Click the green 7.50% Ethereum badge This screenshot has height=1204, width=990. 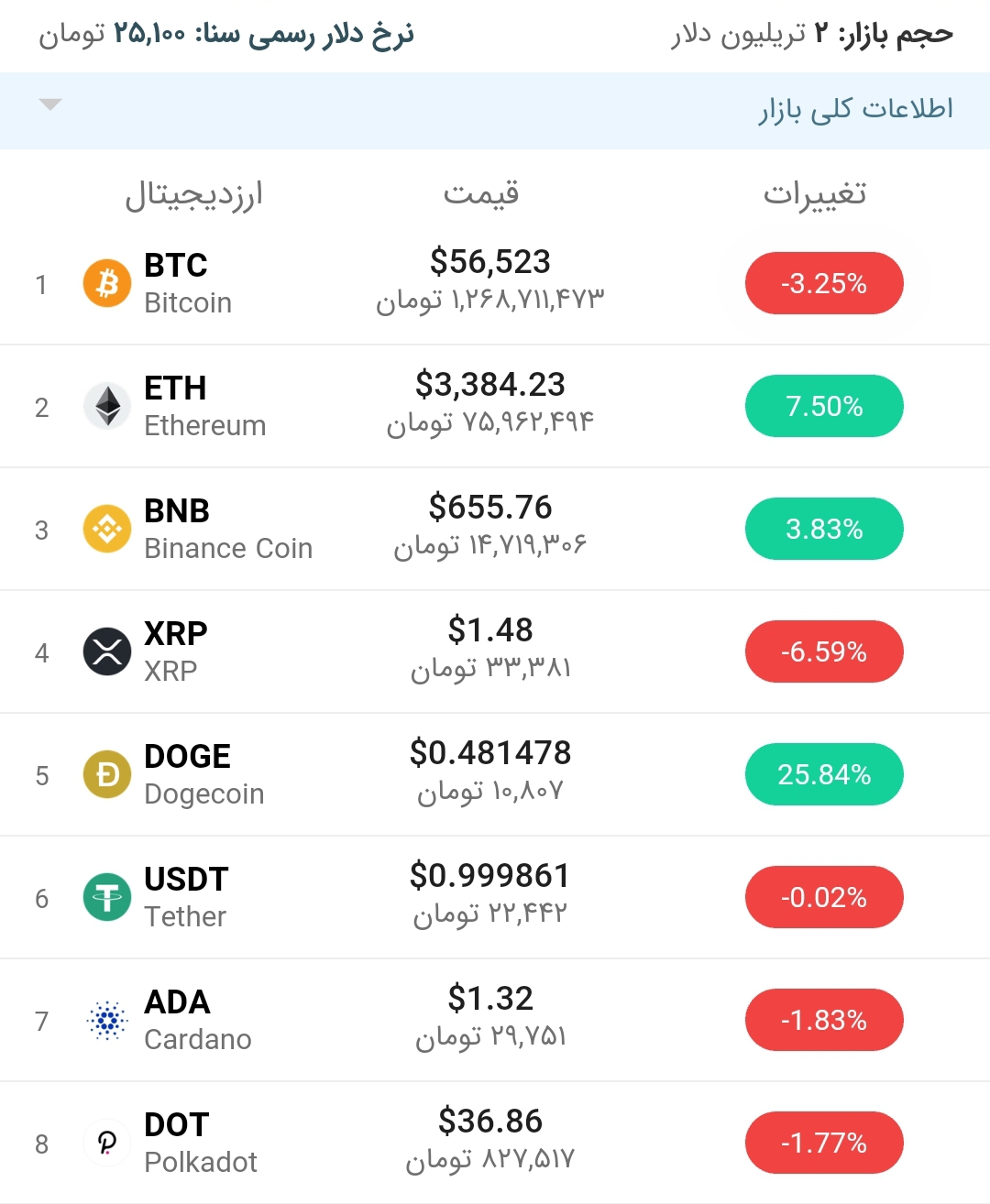823,406
